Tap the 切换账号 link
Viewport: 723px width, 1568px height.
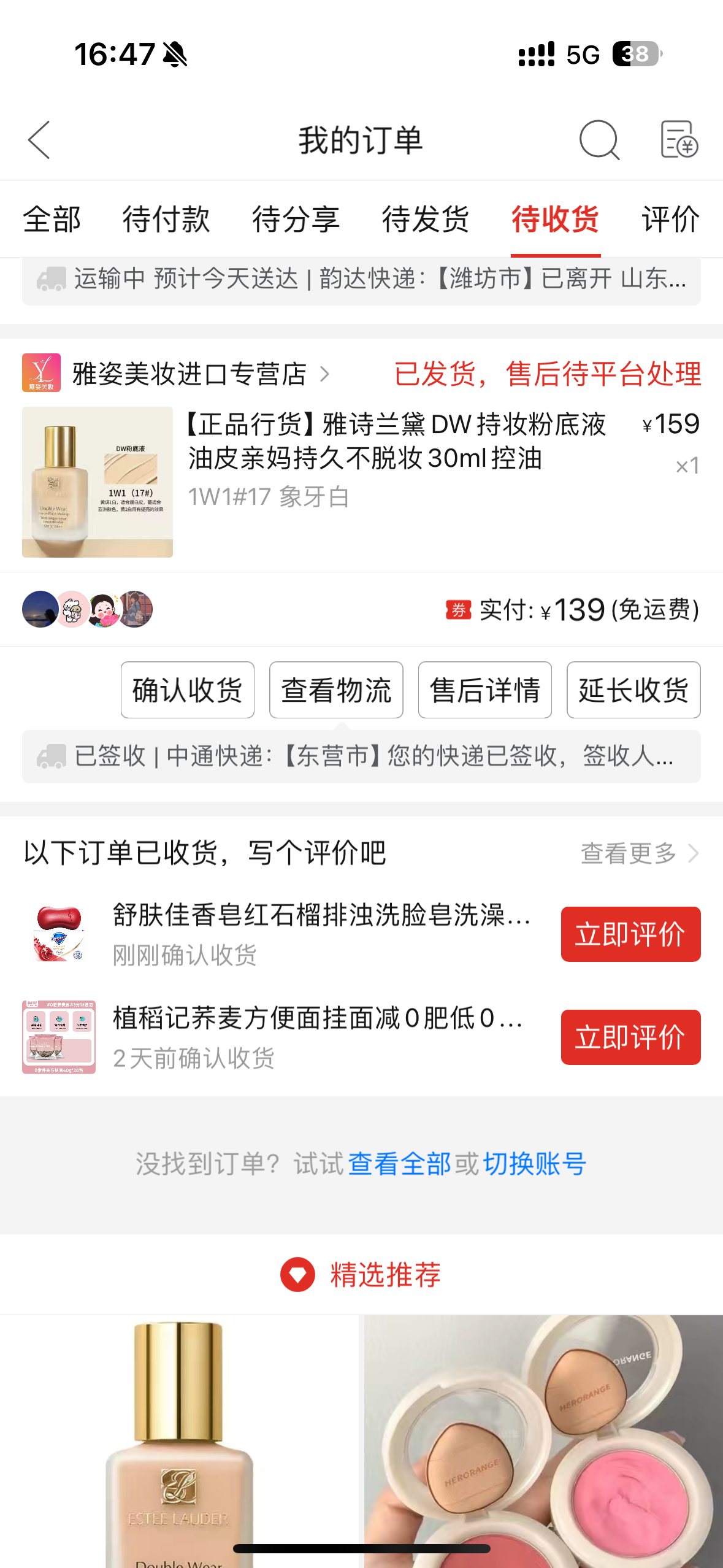[535, 1164]
